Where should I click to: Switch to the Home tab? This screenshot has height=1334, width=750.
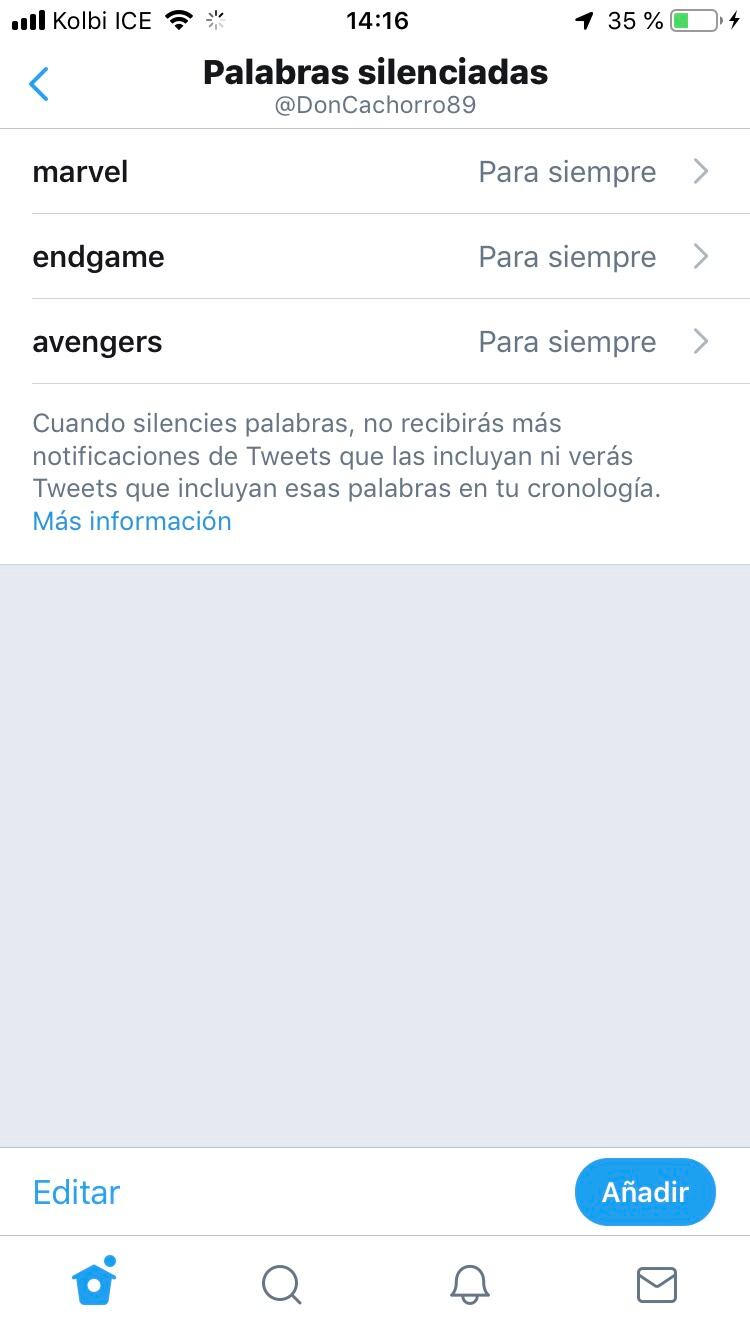(x=94, y=1283)
